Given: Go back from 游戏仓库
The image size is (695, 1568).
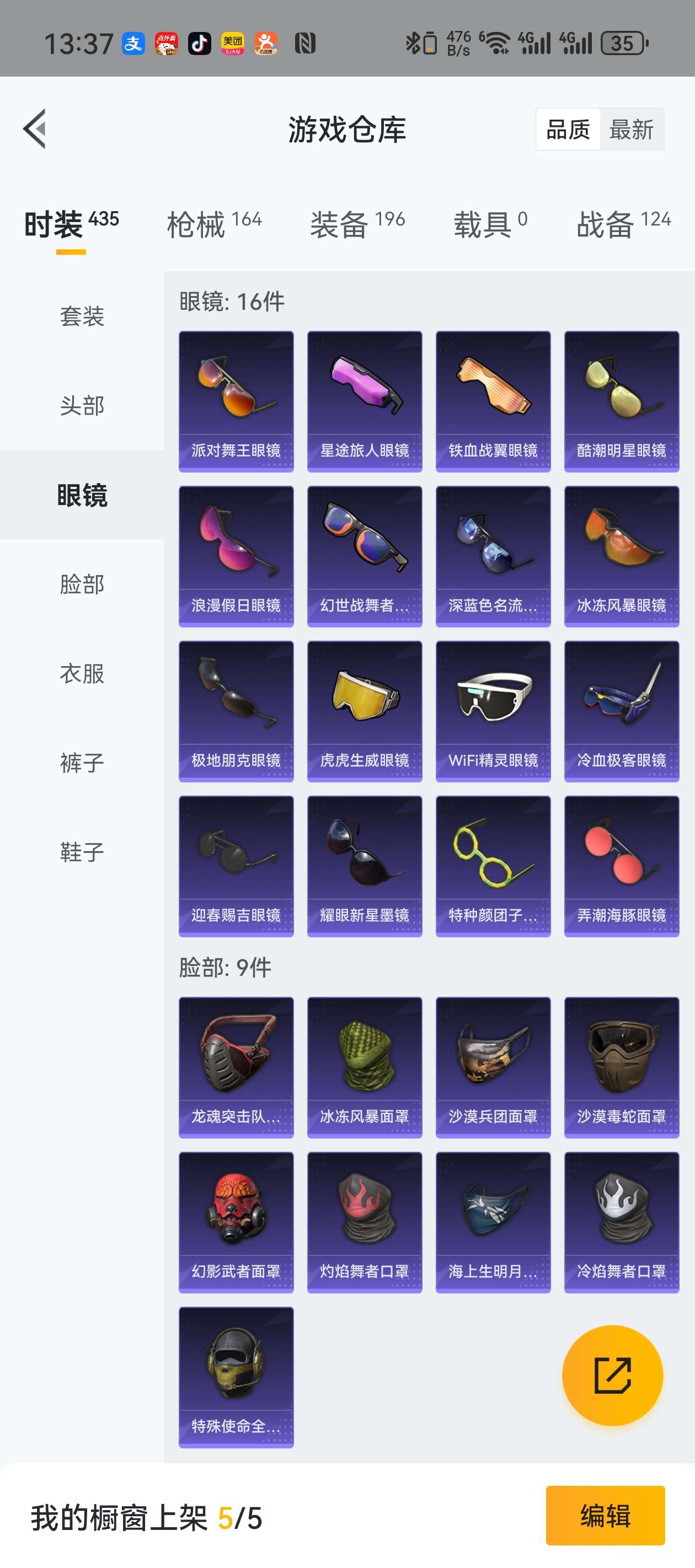Looking at the screenshot, I should pyautogui.click(x=35, y=129).
